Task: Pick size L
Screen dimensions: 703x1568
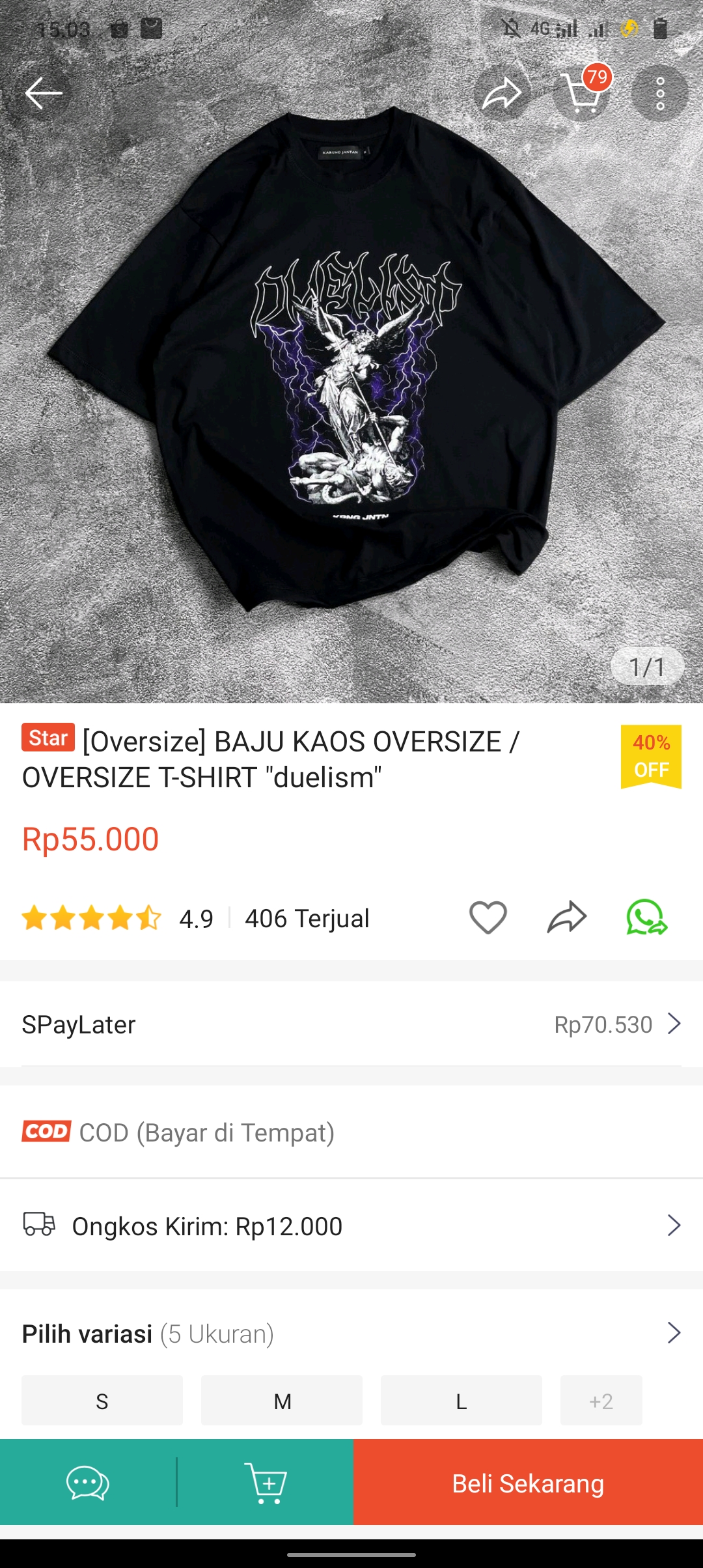Action: (462, 1401)
